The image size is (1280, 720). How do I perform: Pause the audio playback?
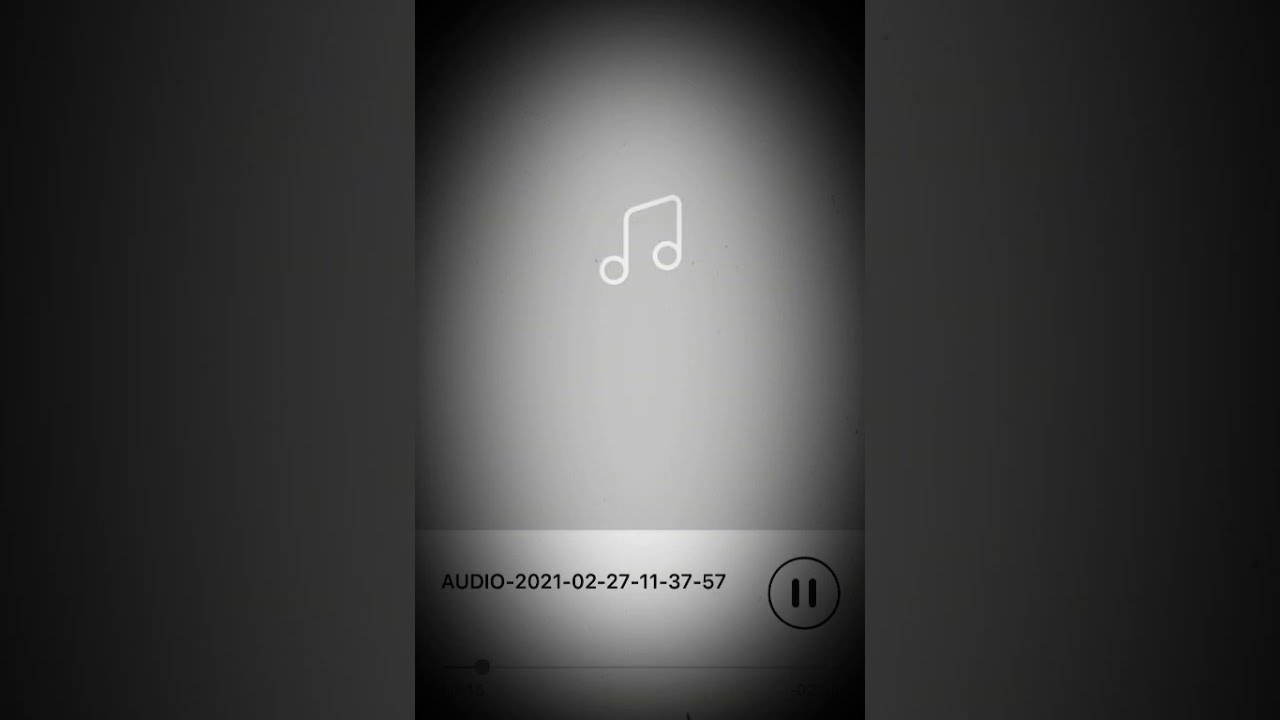point(803,593)
